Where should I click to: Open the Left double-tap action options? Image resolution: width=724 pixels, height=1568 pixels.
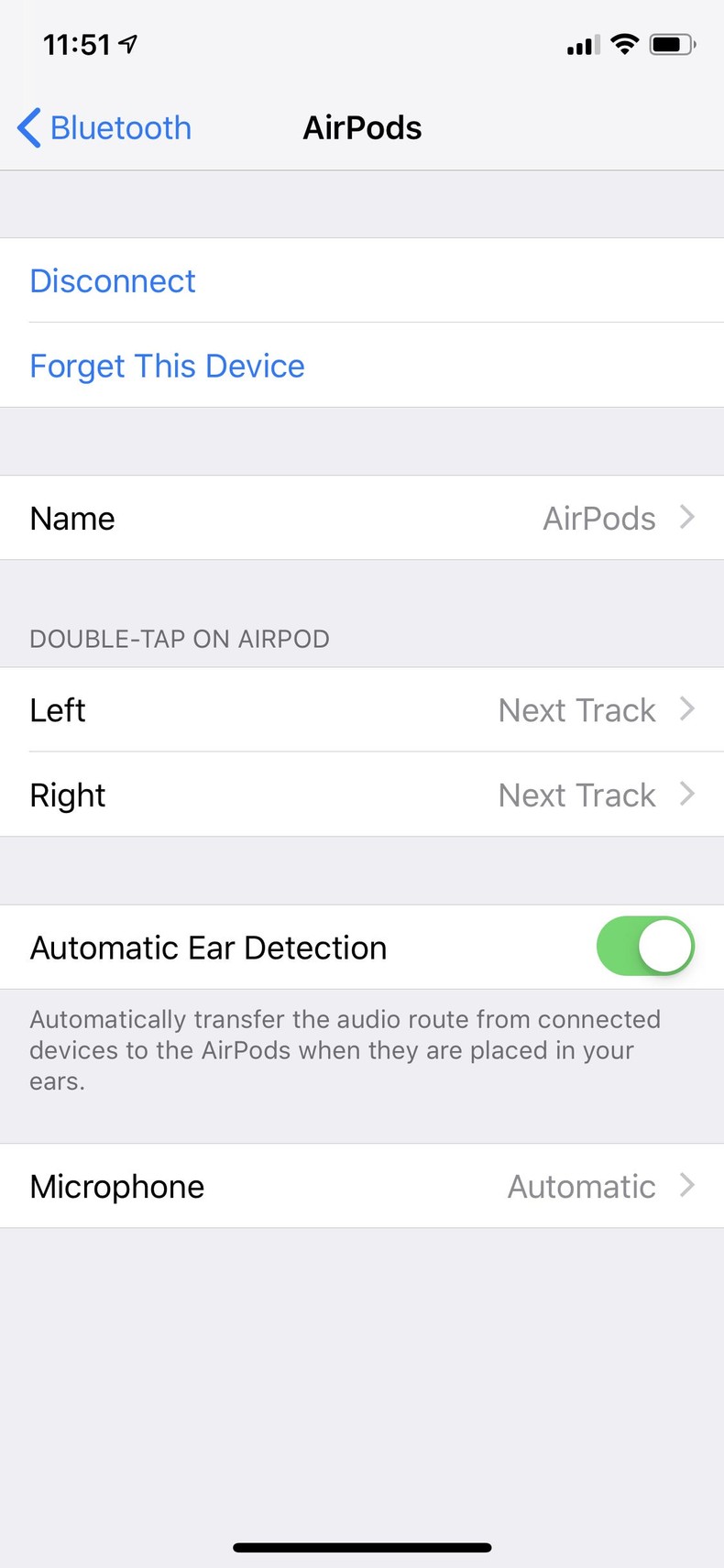(362, 710)
